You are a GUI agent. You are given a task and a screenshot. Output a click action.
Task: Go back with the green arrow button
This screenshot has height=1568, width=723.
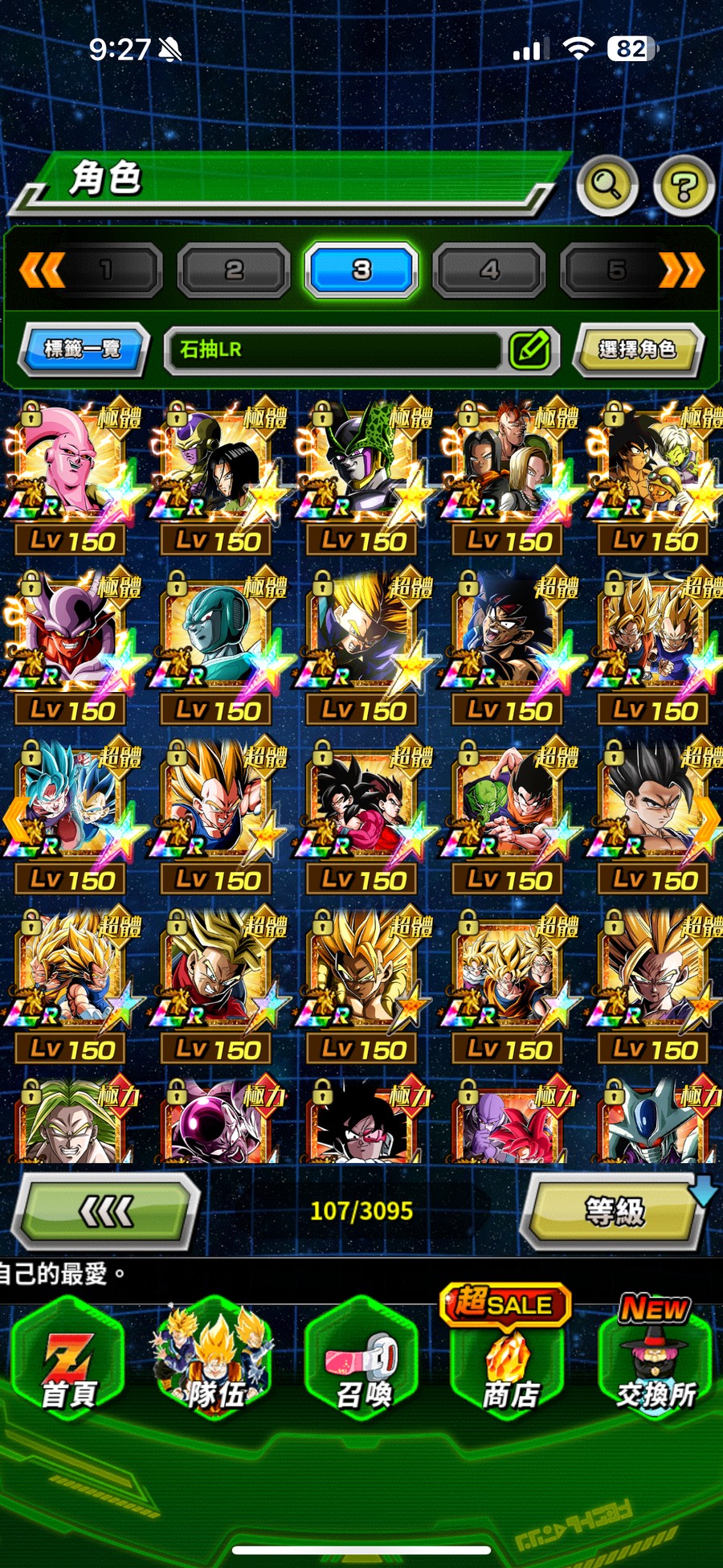(106, 1211)
